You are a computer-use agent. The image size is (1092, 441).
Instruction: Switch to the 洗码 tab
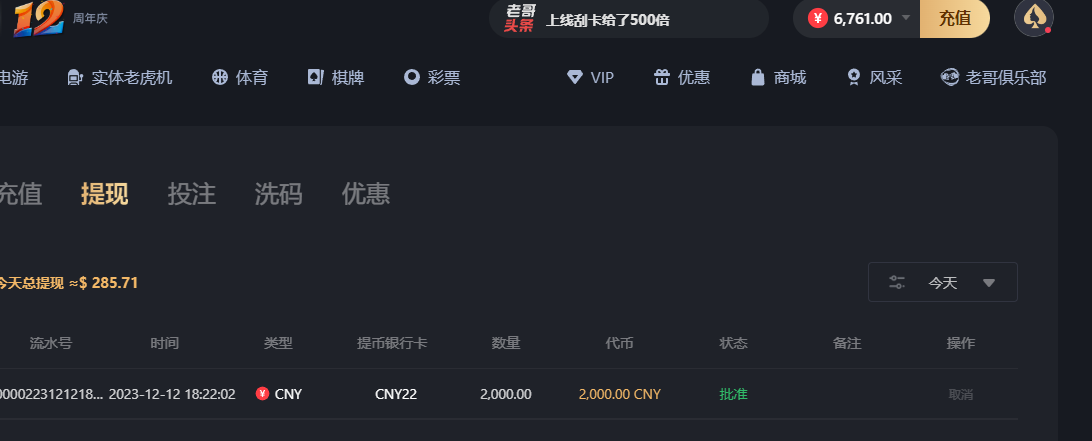click(278, 194)
